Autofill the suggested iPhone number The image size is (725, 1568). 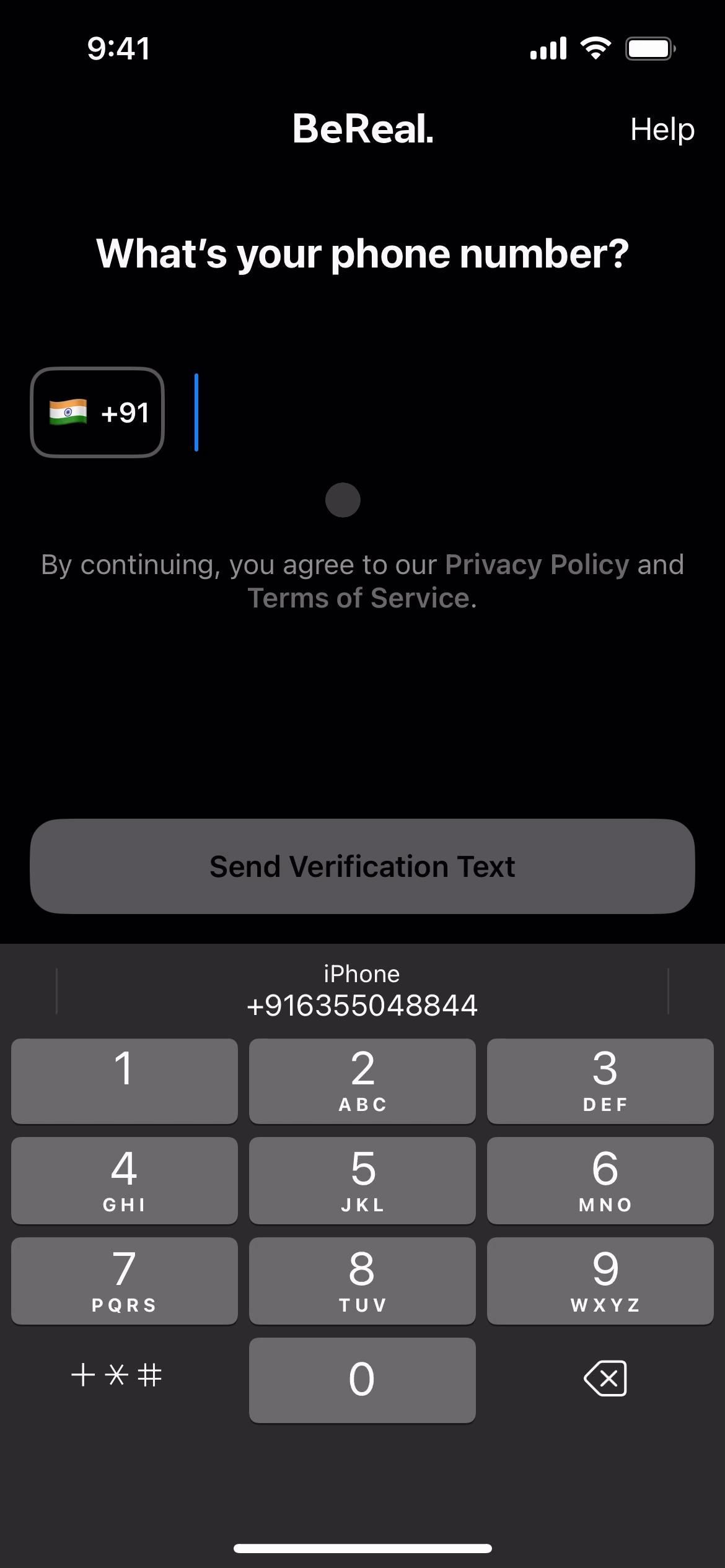click(x=362, y=991)
